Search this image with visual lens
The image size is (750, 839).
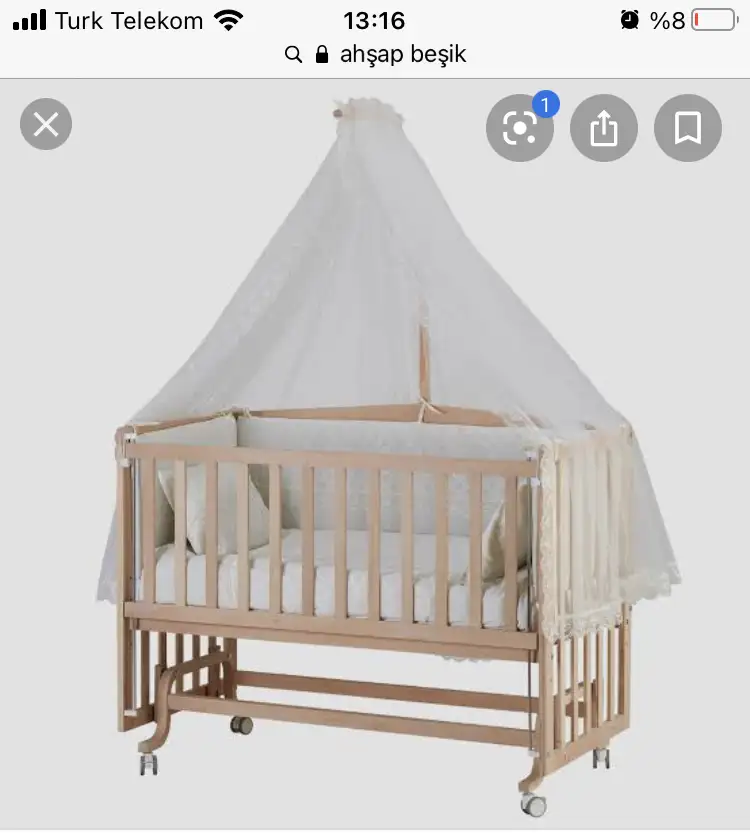pos(520,128)
